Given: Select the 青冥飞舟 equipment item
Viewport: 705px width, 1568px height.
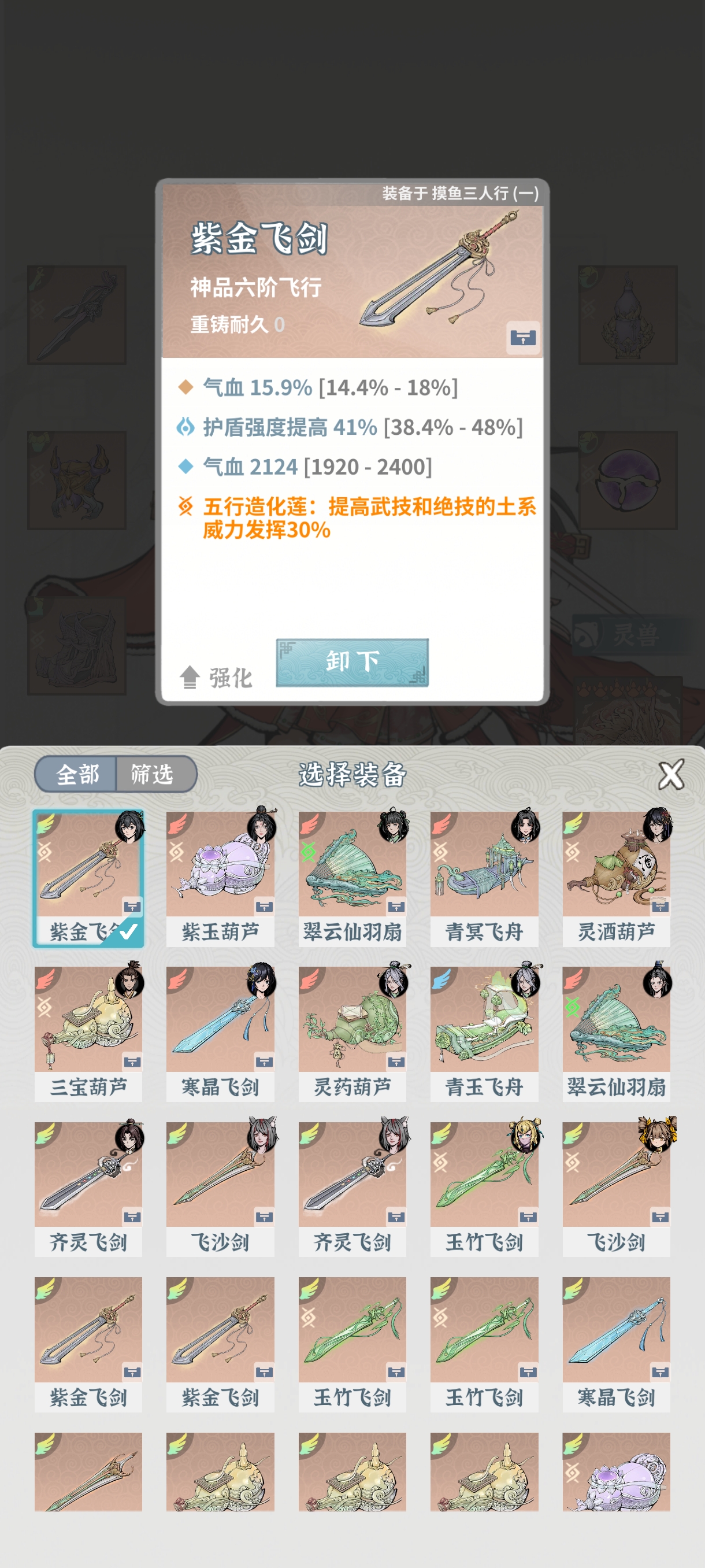Looking at the screenshot, I should [x=484, y=877].
